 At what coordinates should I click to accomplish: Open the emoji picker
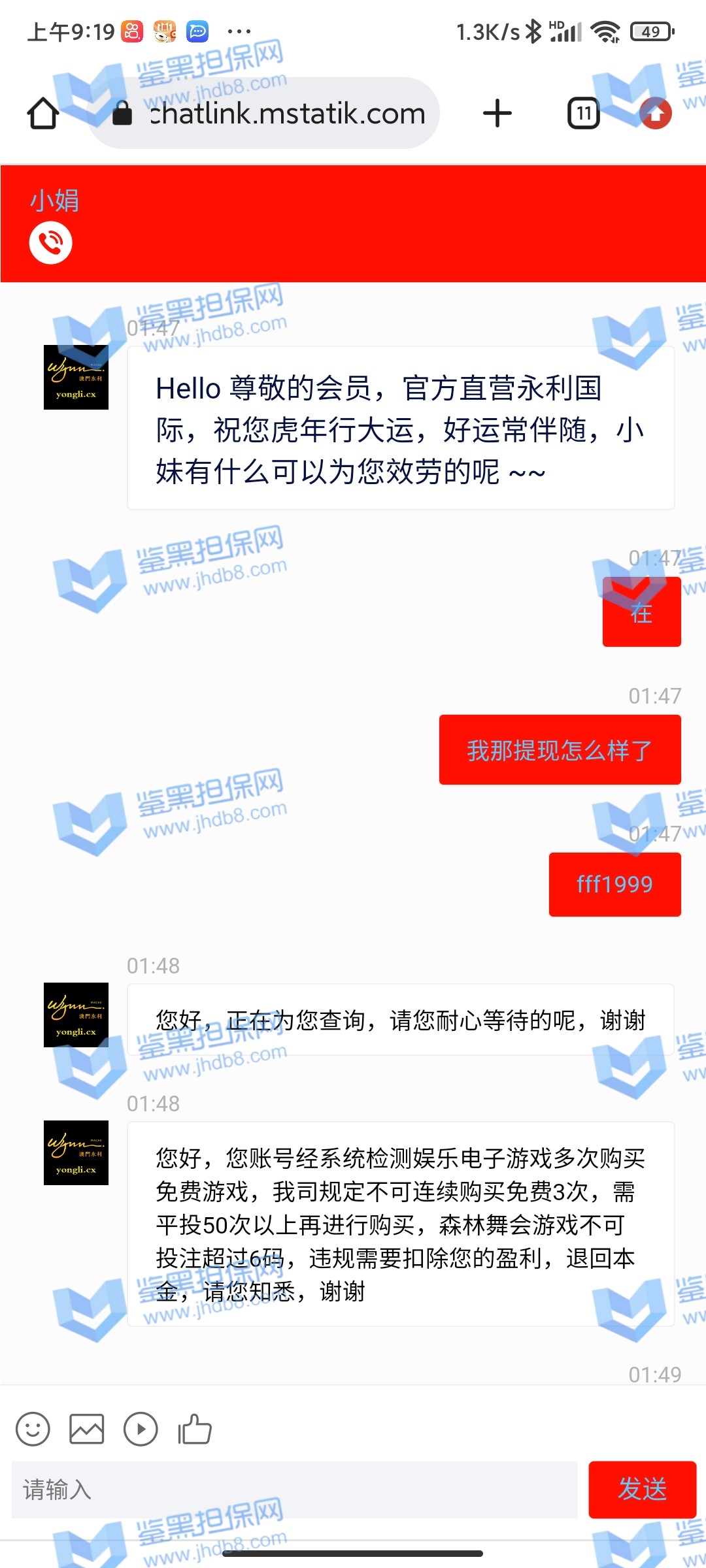pos(33,1429)
